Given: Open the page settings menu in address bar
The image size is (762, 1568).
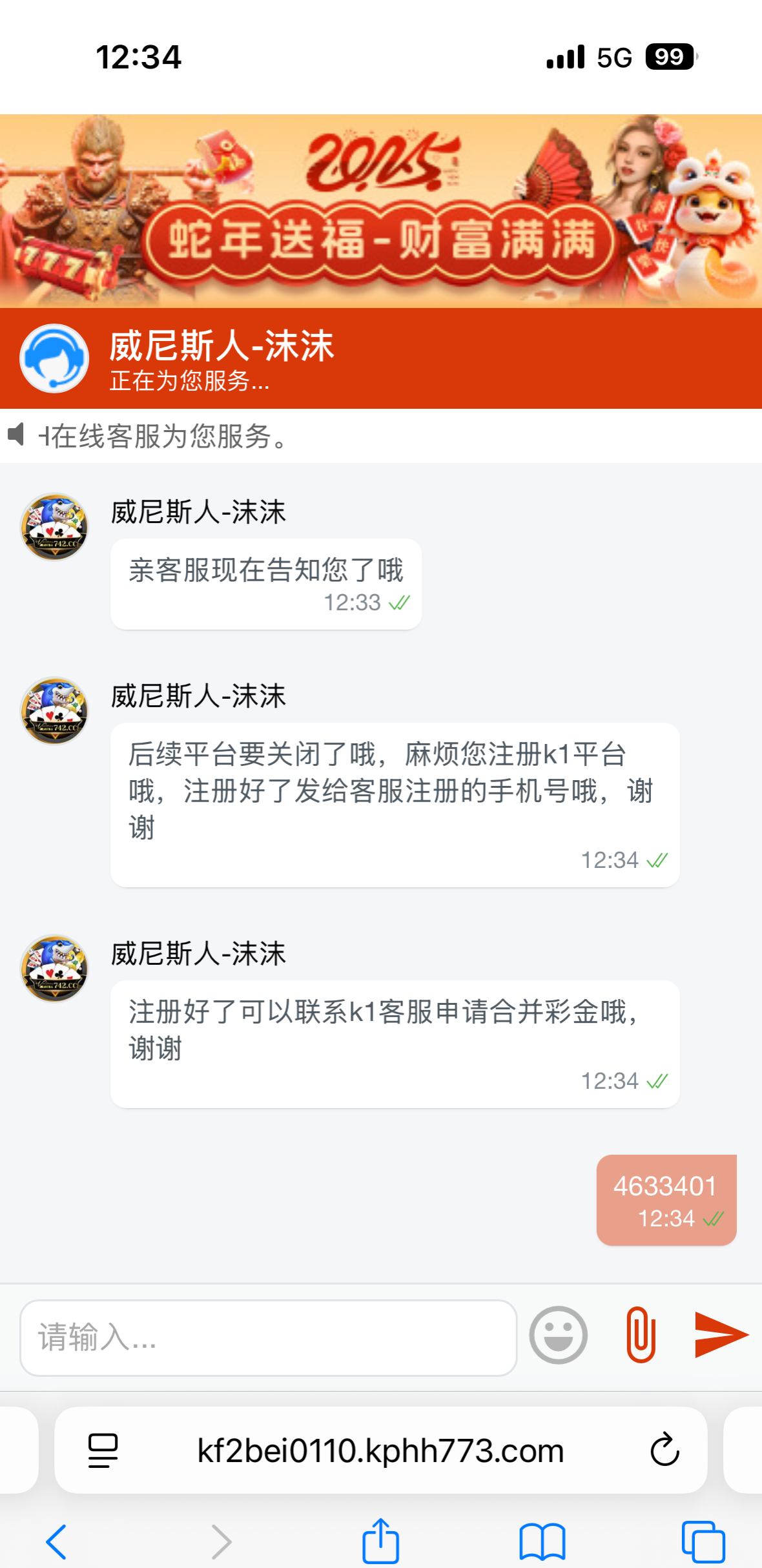Looking at the screenshot, I should pos(103,1450).
